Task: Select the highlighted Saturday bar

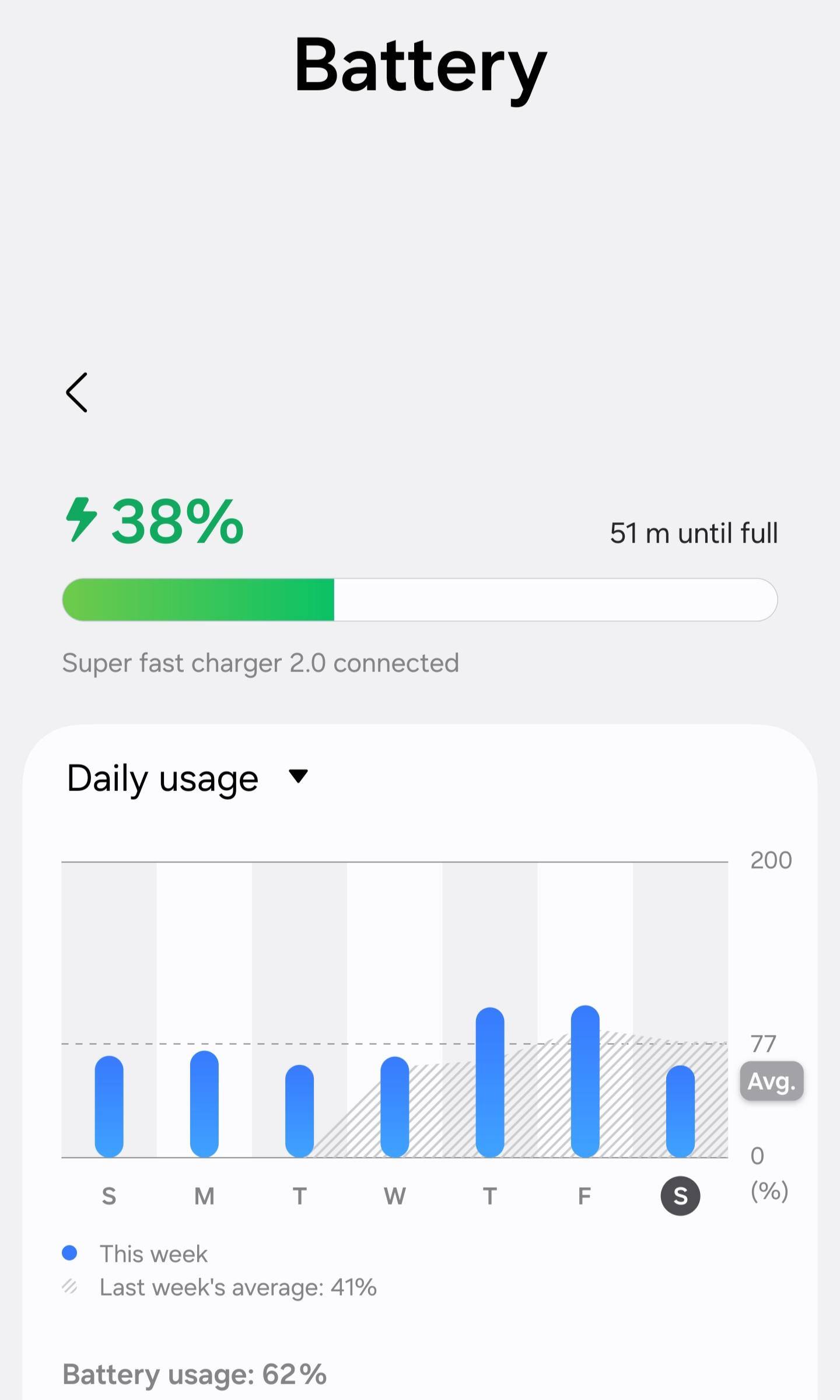Action: pyautogui.click(x=680, y=1111)
